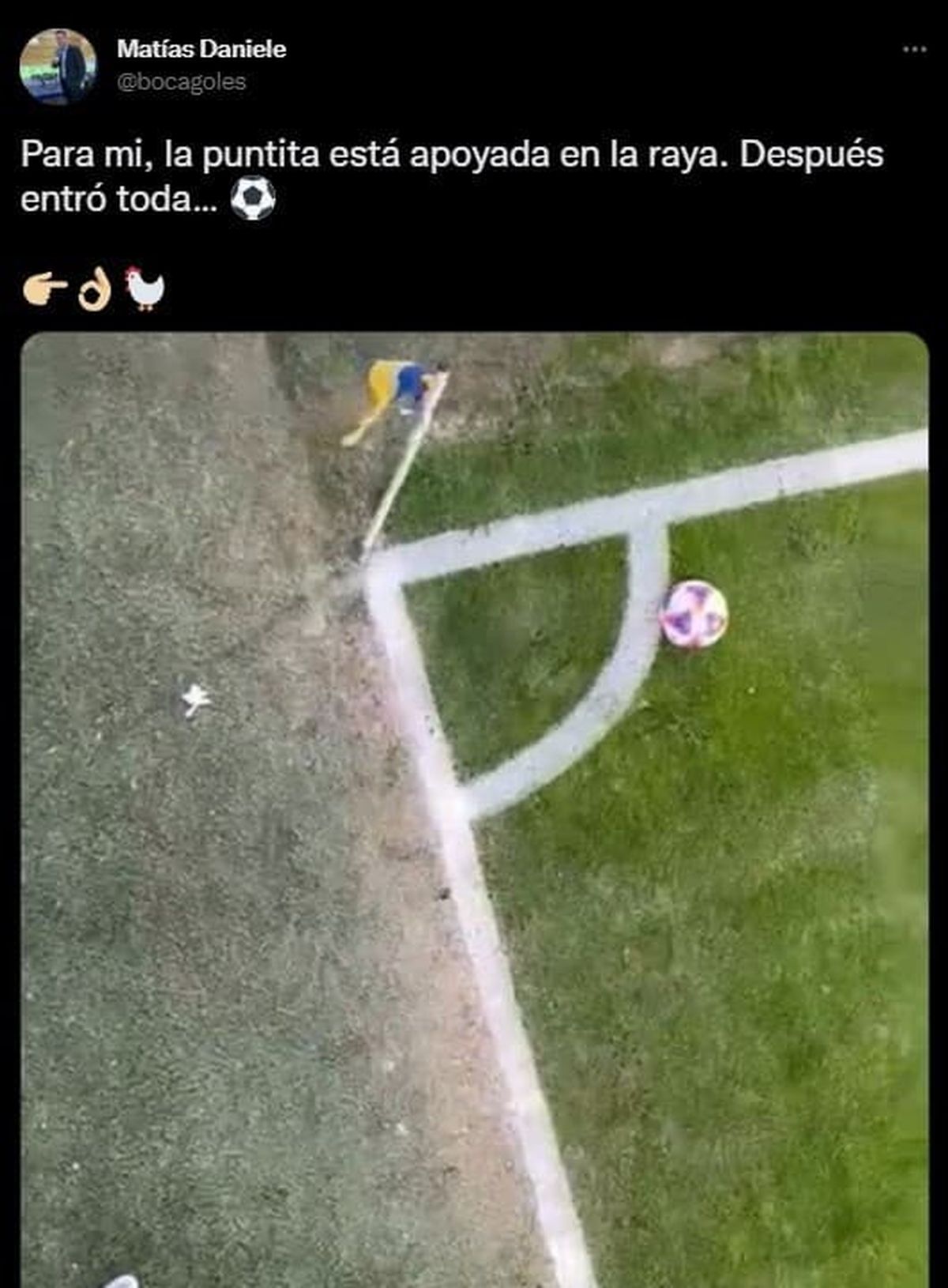Open Matías Daniele's profile picture

58,66
